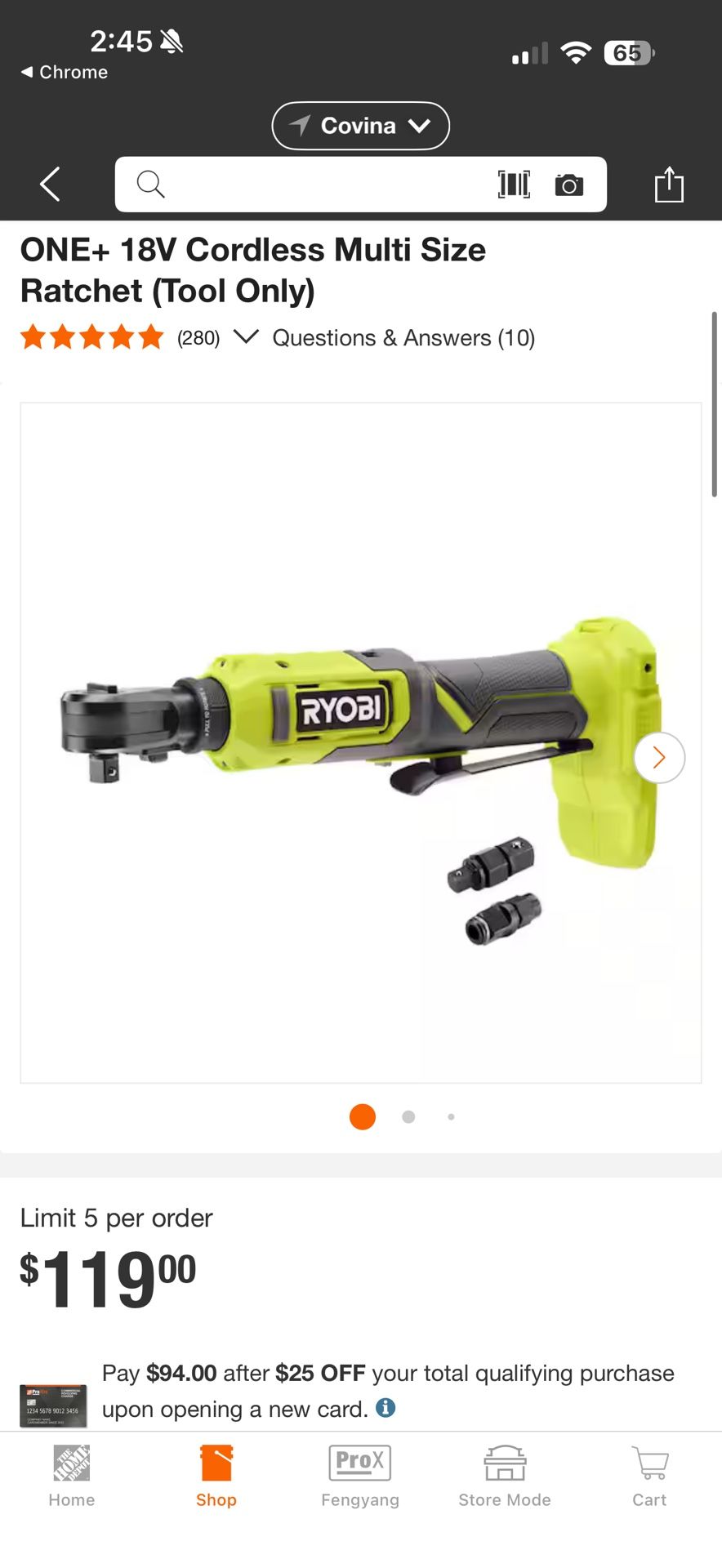The width and height of the screenshot is (722, 1568).
Task: Open the Covina store location dropdown
Action: click(x=360, y=126)
